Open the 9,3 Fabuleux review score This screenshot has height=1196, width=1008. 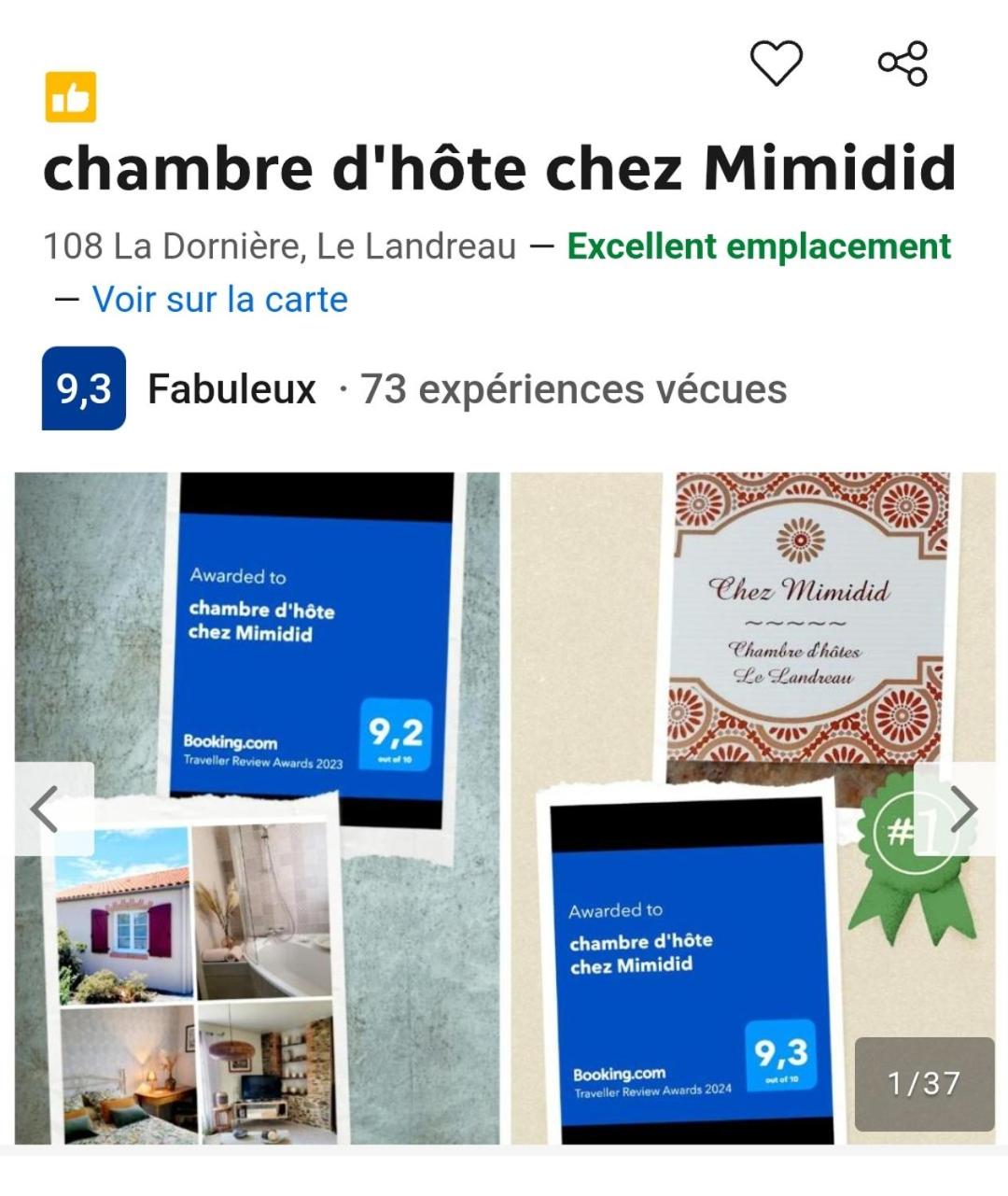point(84,388)
